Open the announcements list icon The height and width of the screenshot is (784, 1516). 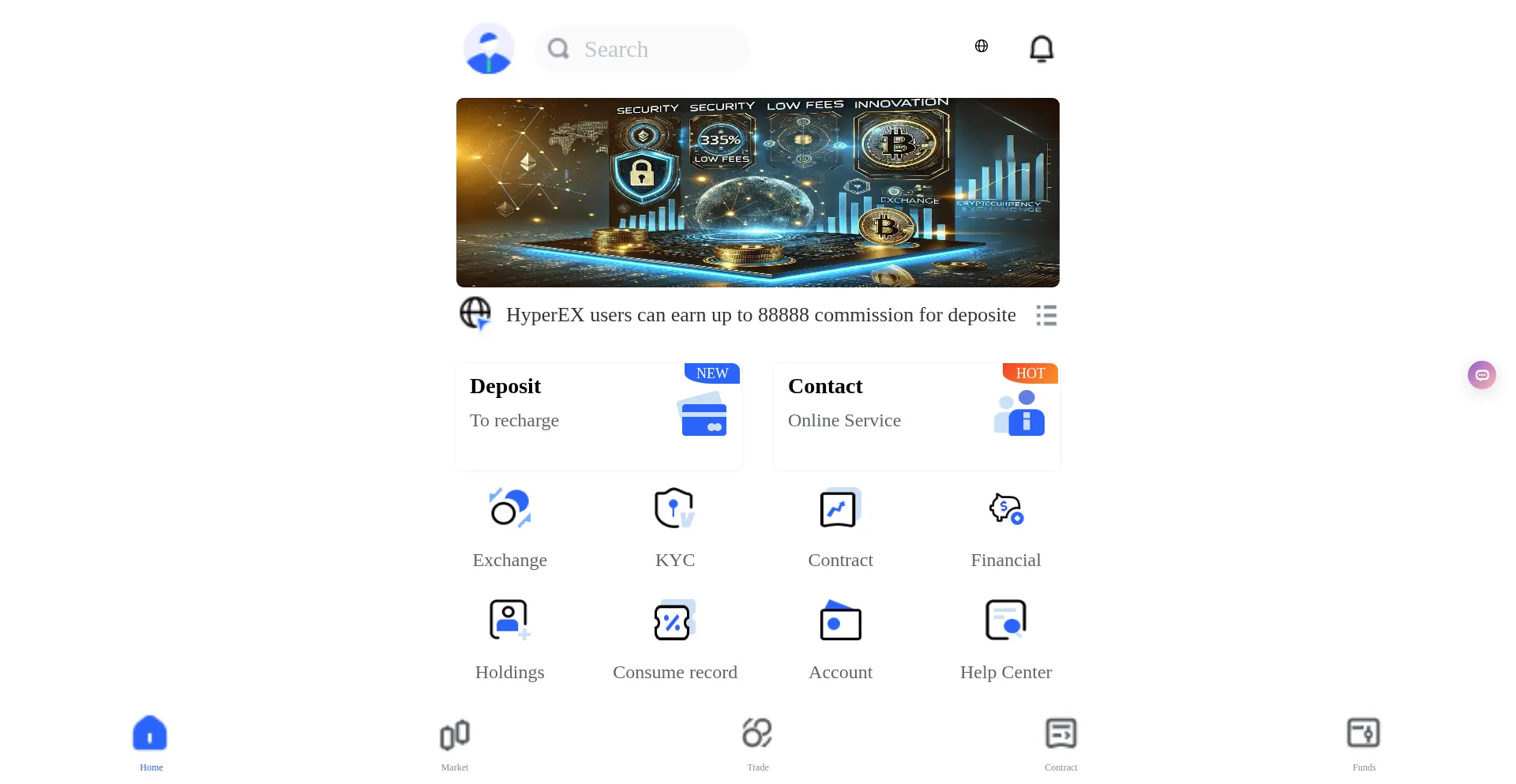click(1046, 315)
